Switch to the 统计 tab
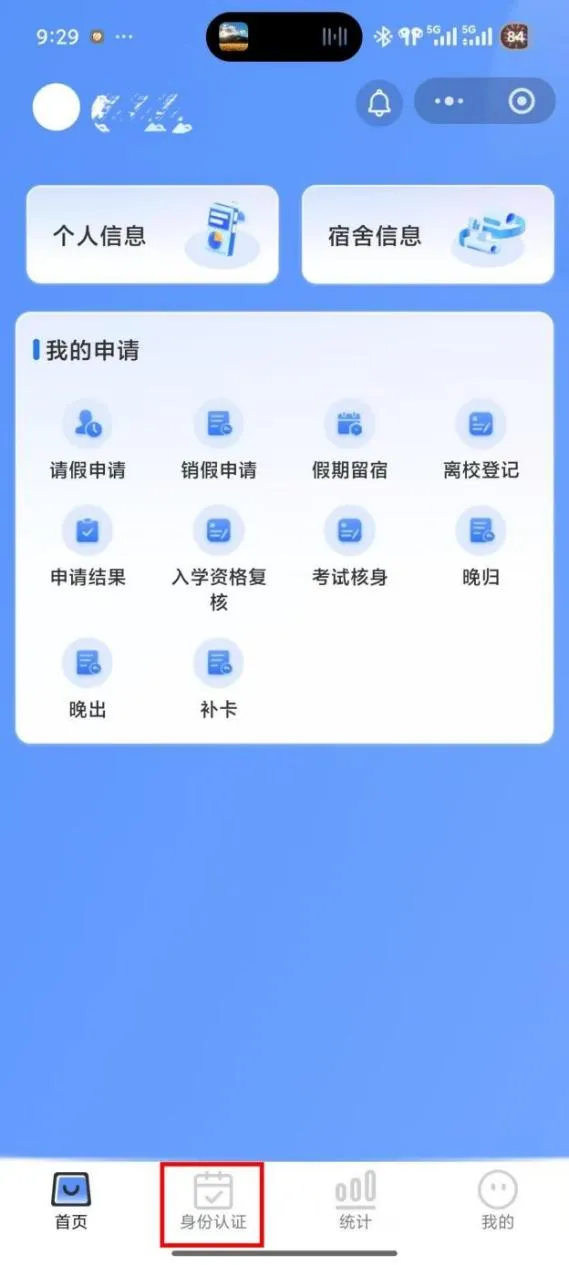Viewport: 569px width, 1265px height. coord(355,1200)
